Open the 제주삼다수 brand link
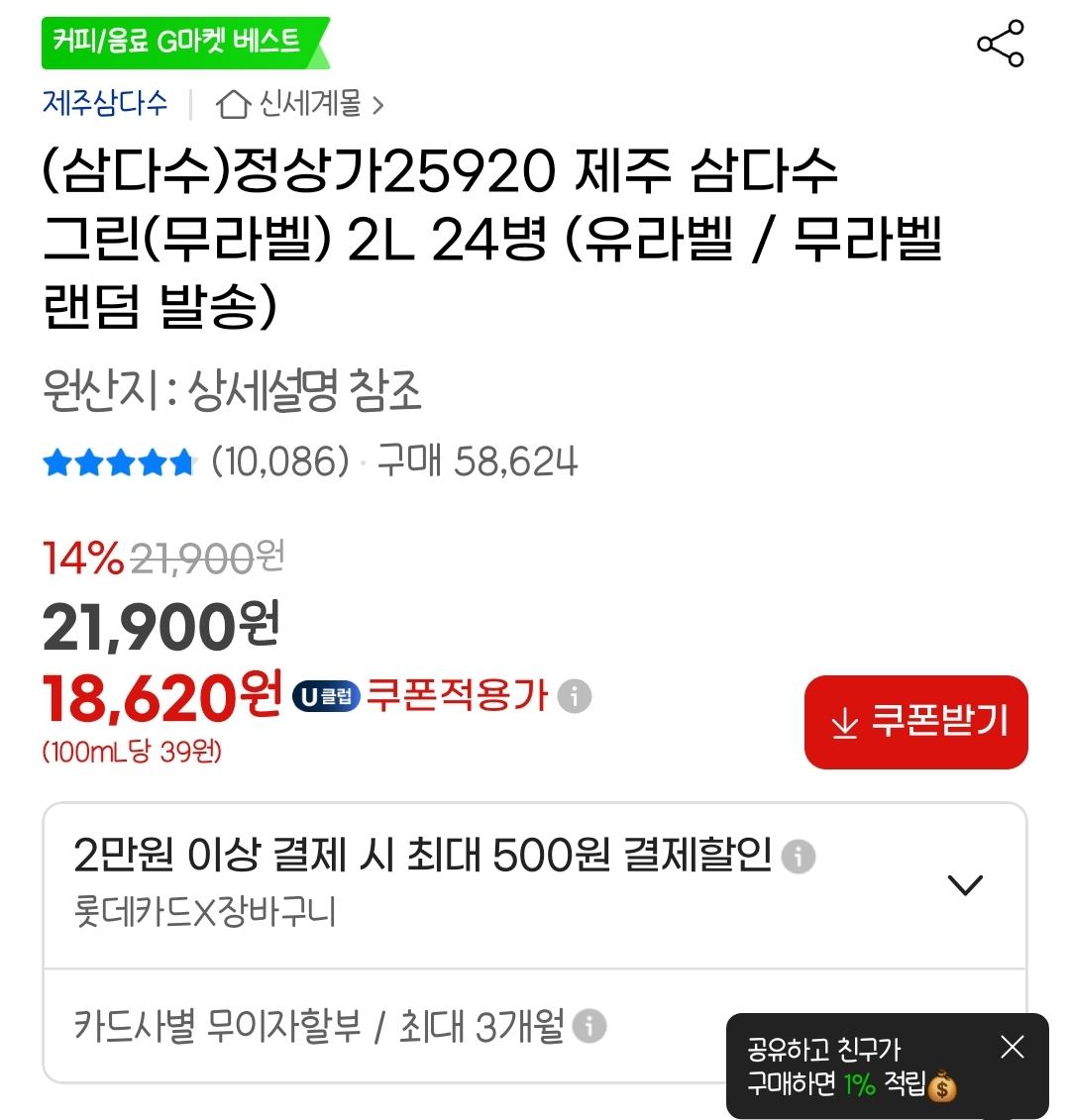The height and width of the screenshot is (1120, 1069). [105, 103]
